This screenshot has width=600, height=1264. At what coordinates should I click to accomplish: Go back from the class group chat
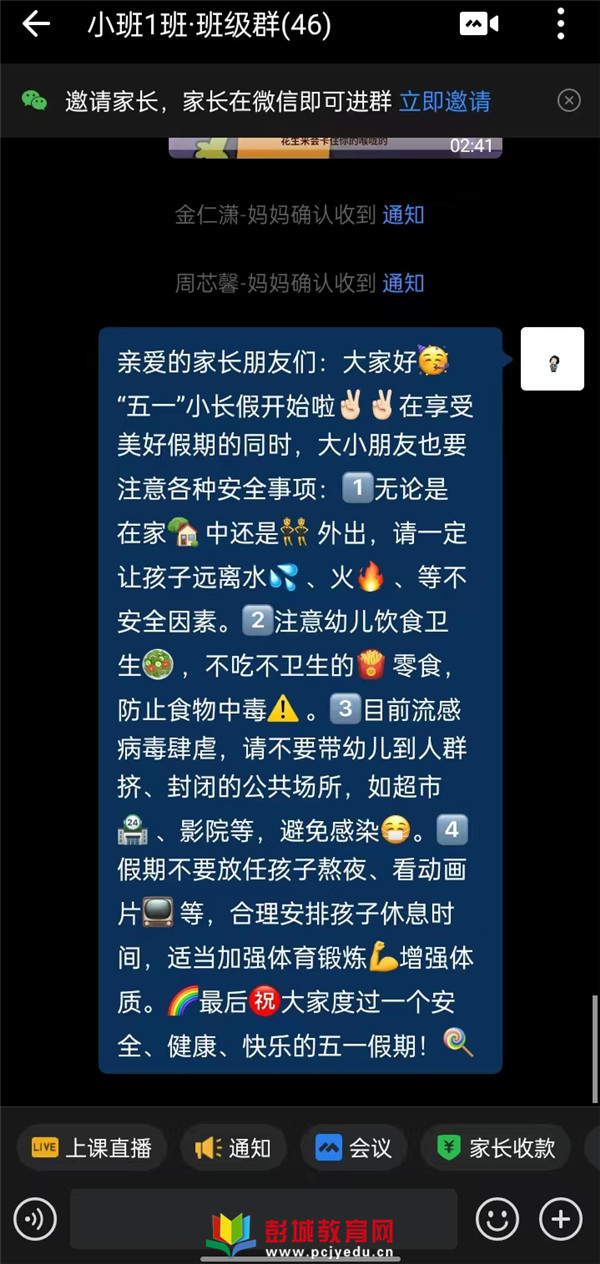[x=36, y=25]
